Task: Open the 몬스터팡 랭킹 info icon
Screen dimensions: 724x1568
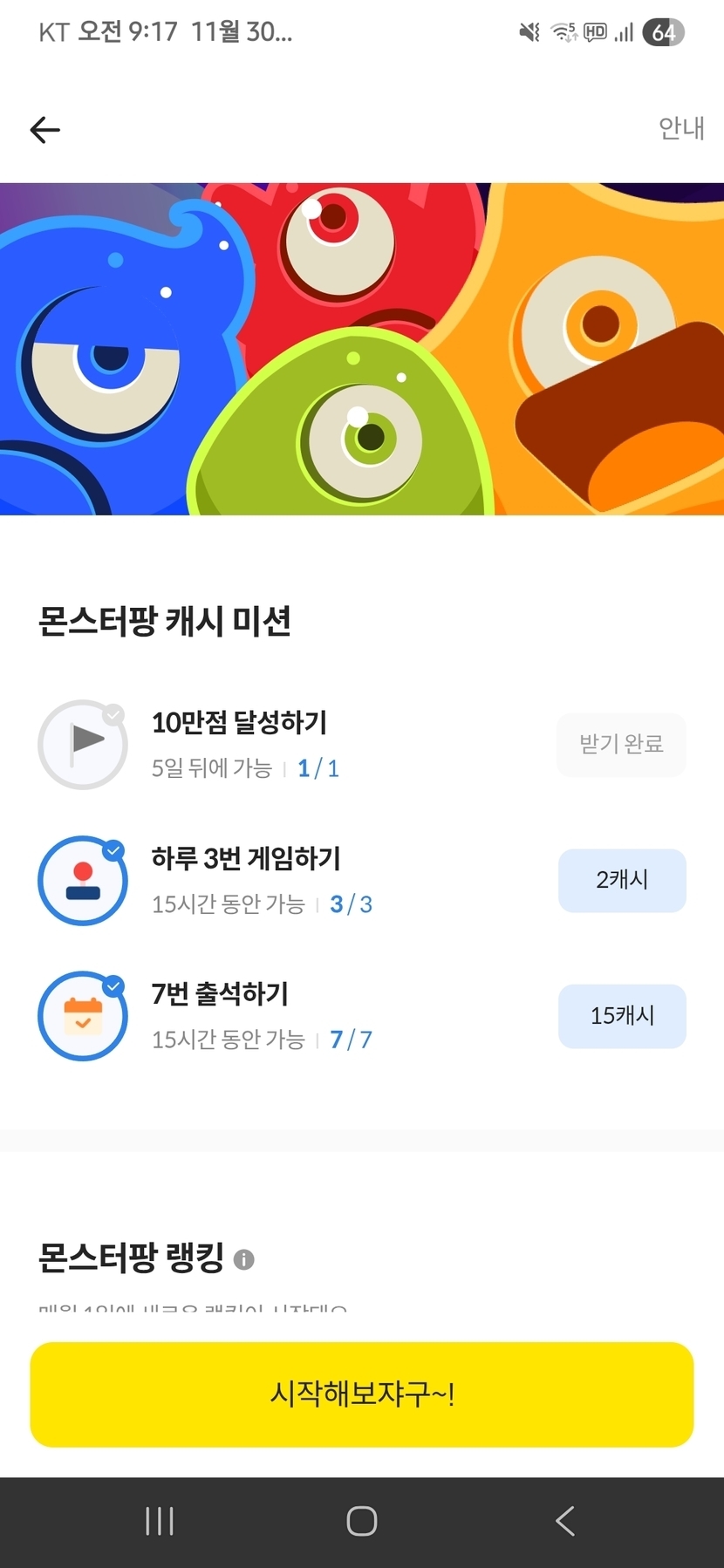Action: pos(244,1259)
